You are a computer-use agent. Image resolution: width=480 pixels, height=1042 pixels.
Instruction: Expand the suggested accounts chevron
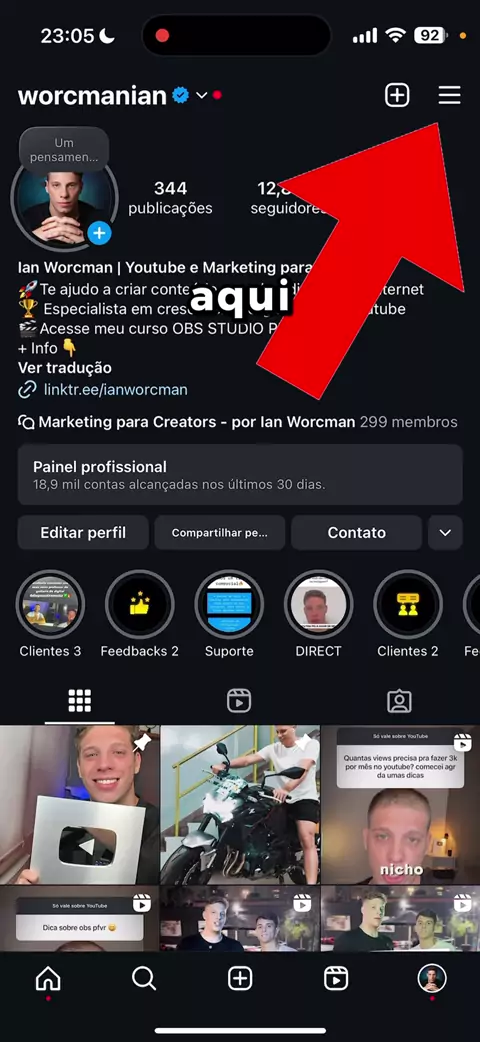click(x=445, y=533)
